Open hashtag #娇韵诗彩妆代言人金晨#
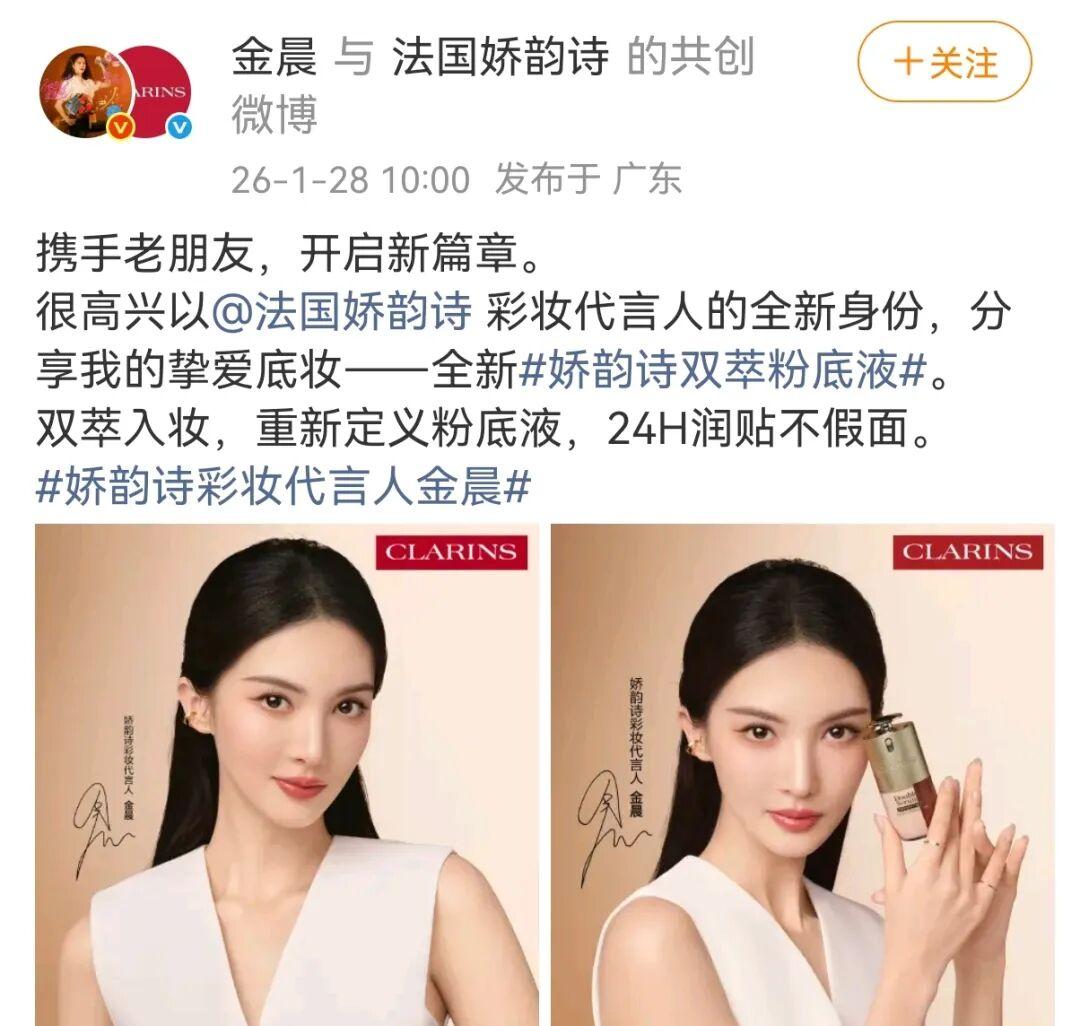The width and height of the screenshot is (1080, 1026). coord(282,489)
